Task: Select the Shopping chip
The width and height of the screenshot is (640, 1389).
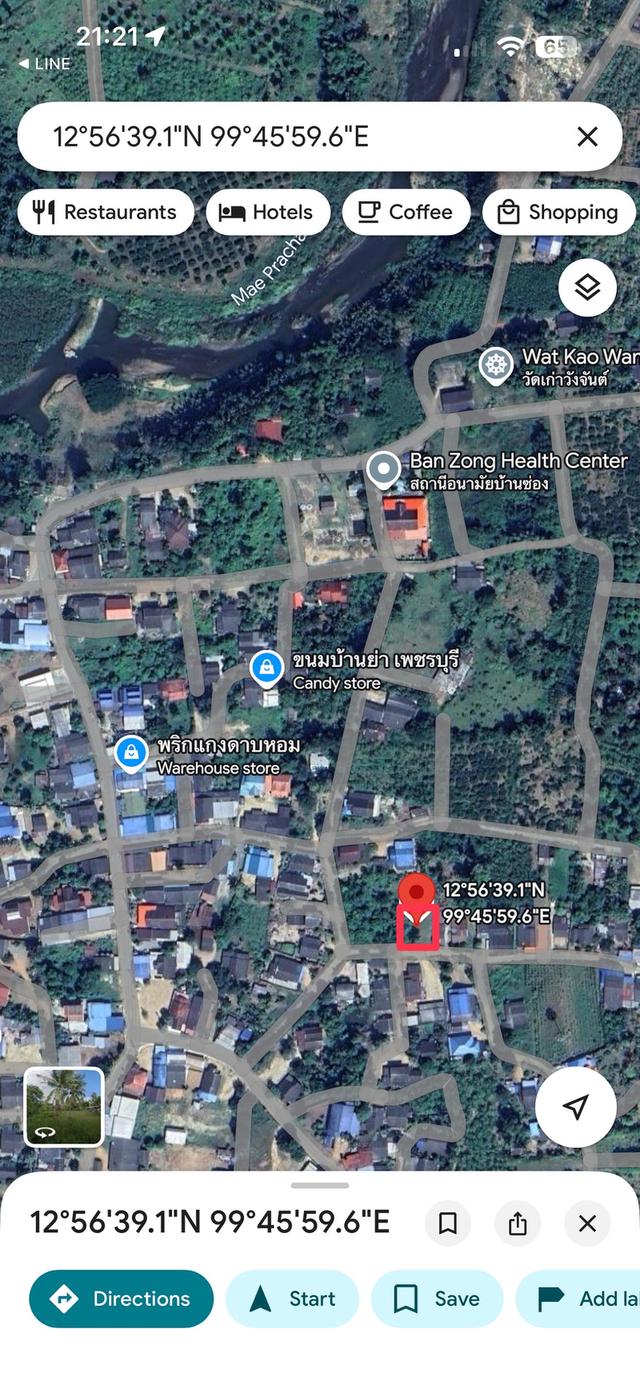Action: pos(558,212)
